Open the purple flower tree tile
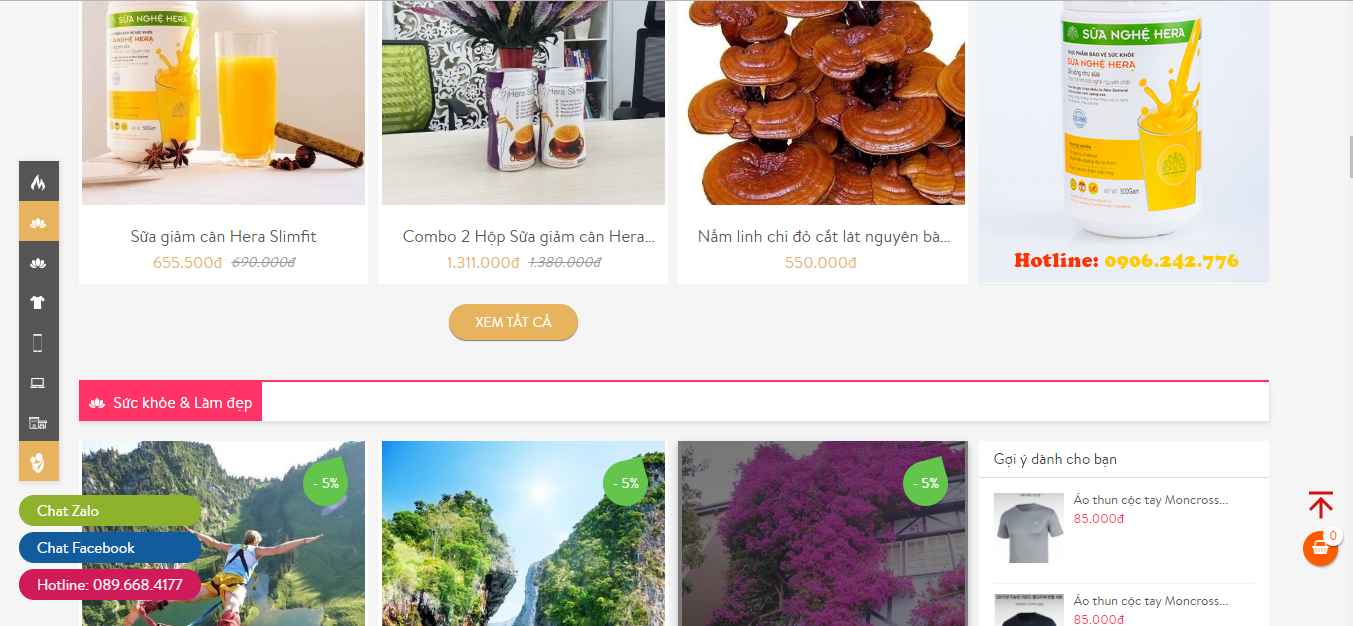This screenshot has width=1353, height=626. point(822,540)
